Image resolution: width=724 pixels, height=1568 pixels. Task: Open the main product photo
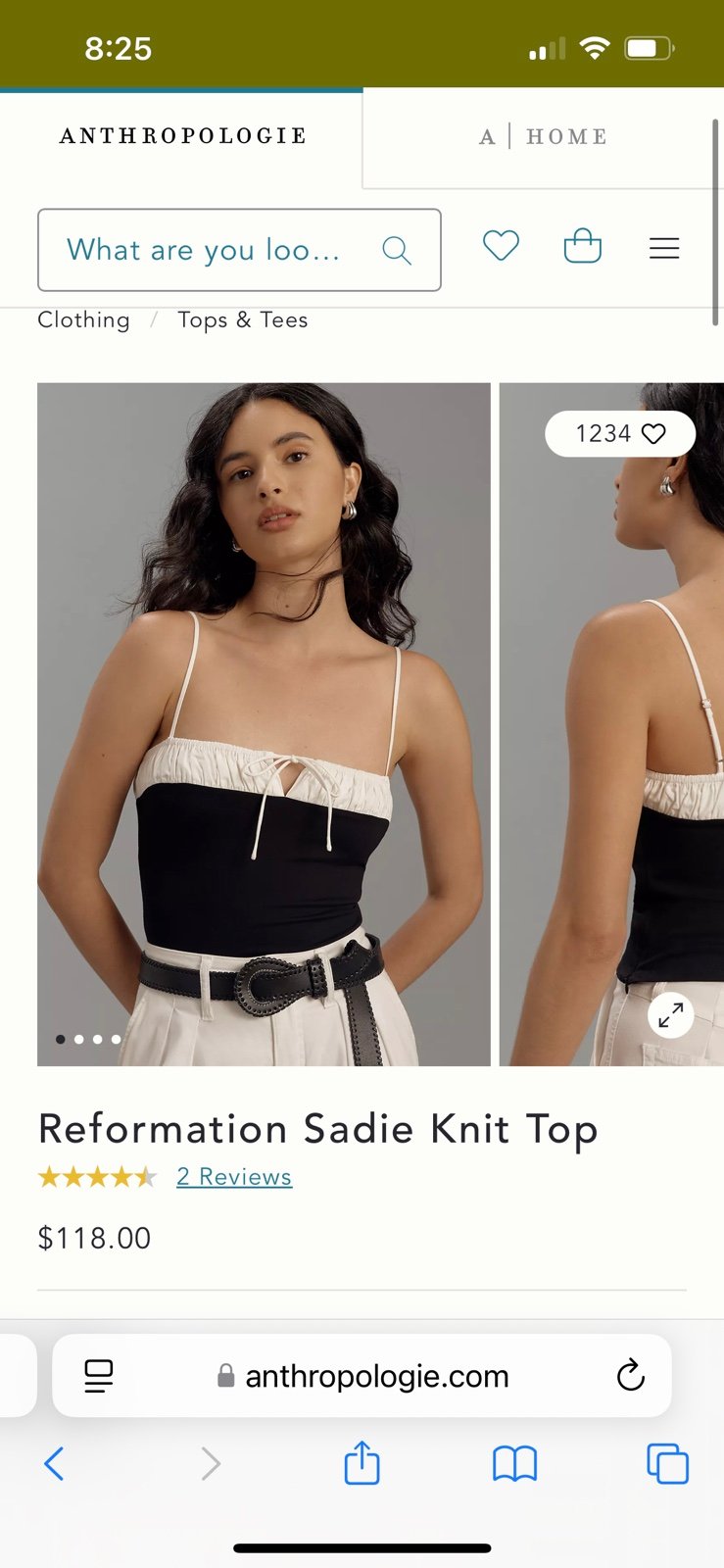coord(264,724)
